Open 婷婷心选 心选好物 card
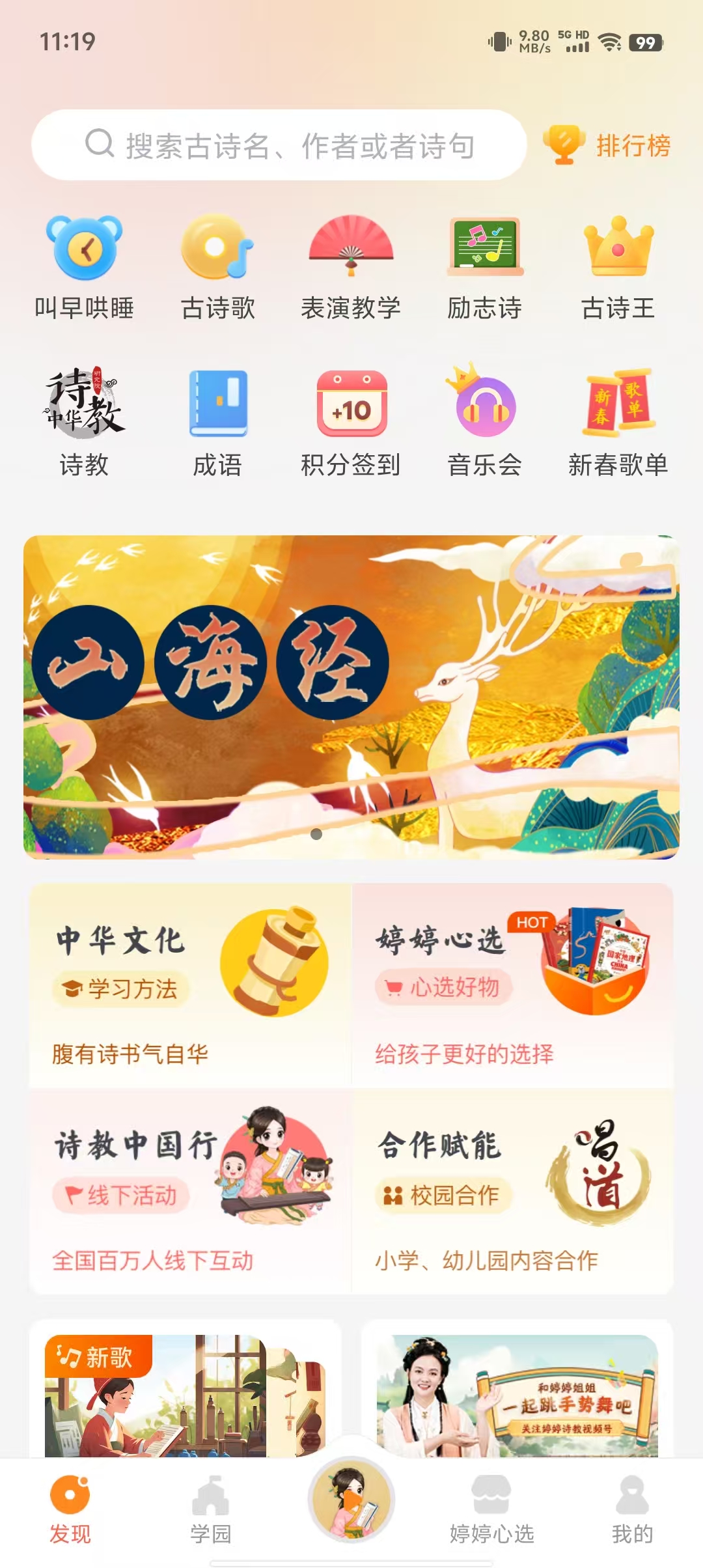 point(512,985)
